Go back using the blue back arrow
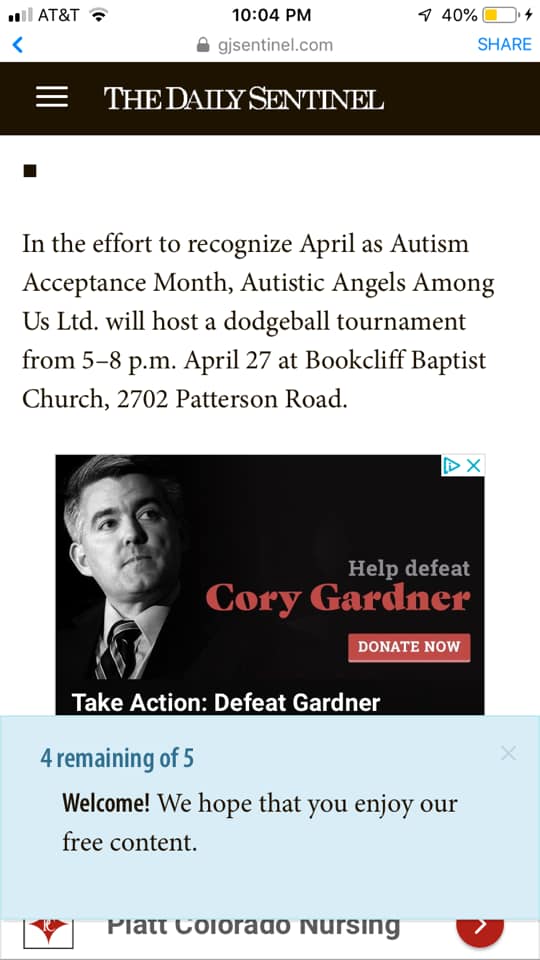 click(x=18, y=45)
